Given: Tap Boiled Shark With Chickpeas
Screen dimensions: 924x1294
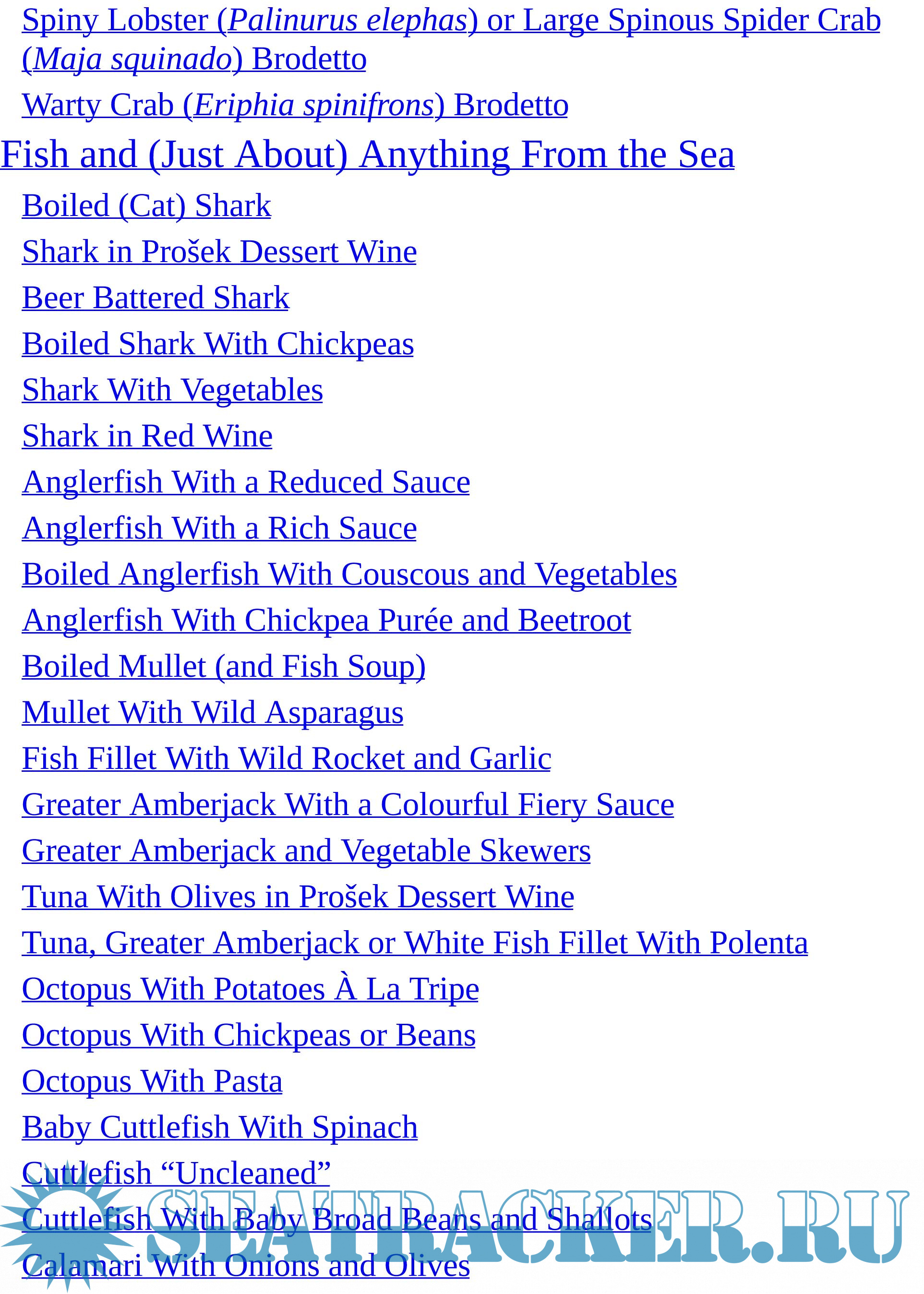Looking at the screenshot, I should [x=218, y=344].
